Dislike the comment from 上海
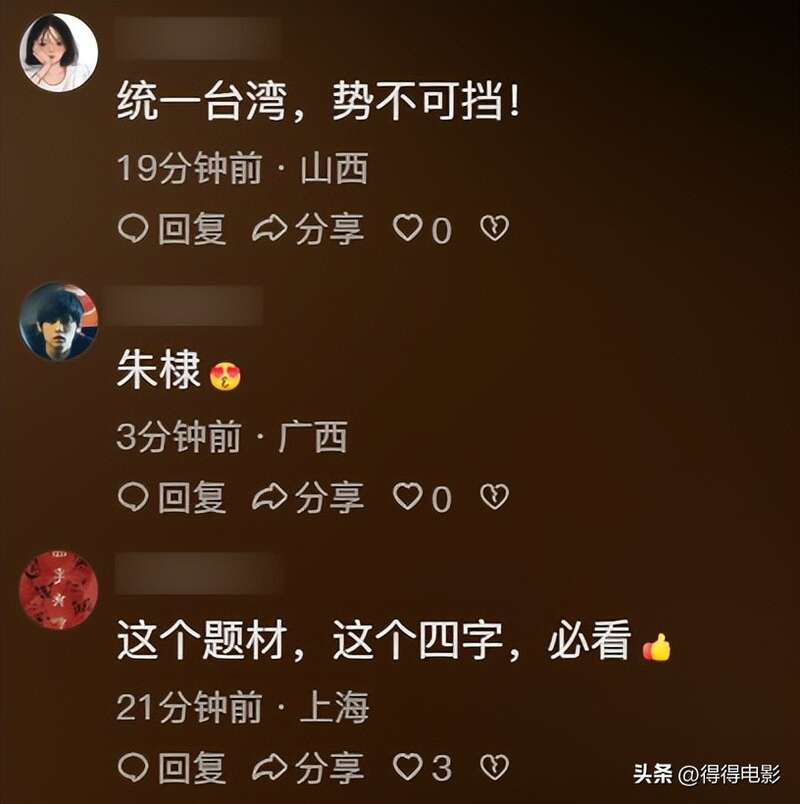The height and width of the screenshot is (804, 800). point(494,767)
